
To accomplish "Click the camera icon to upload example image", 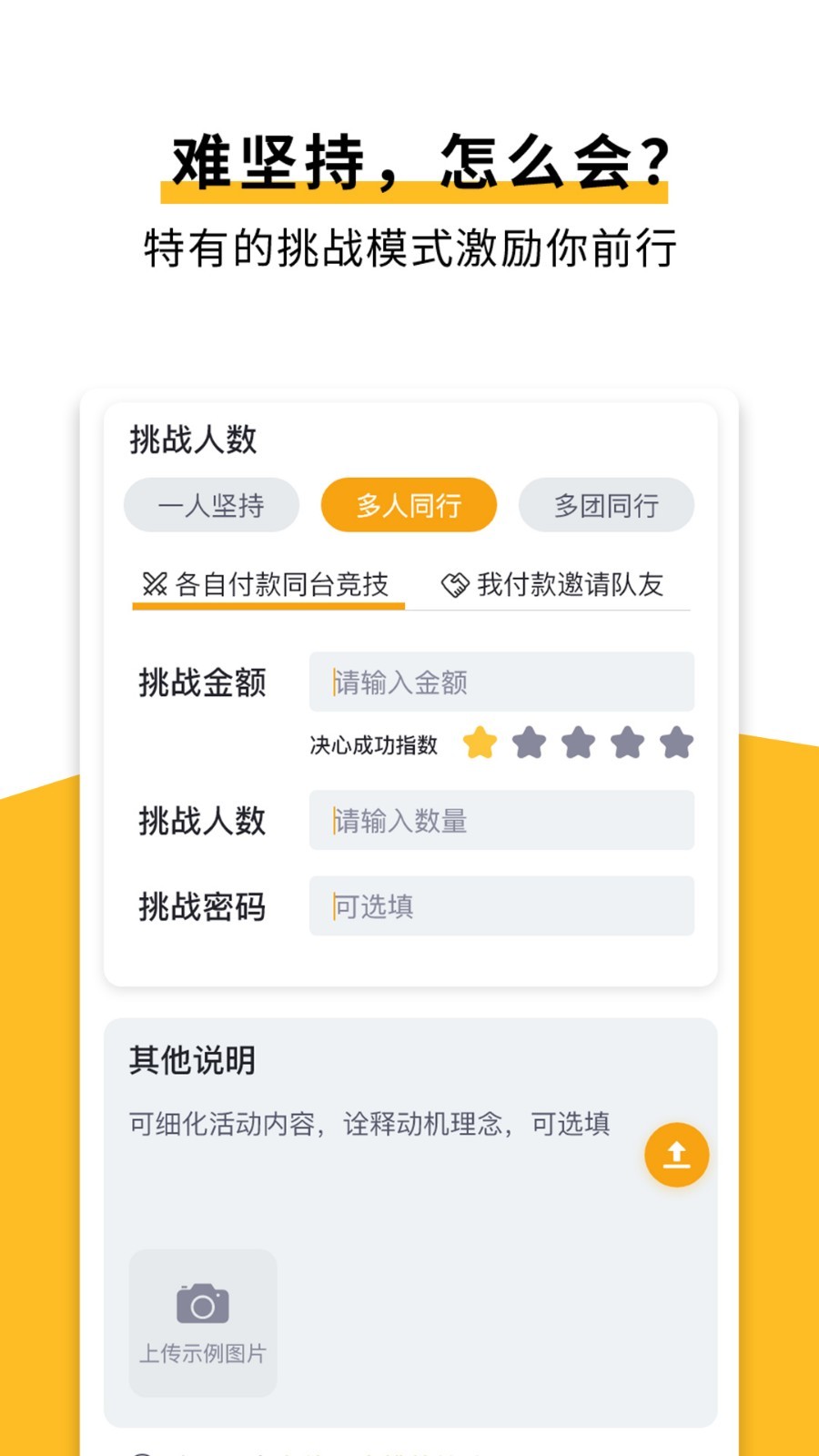I will [x=202, y=1300].
